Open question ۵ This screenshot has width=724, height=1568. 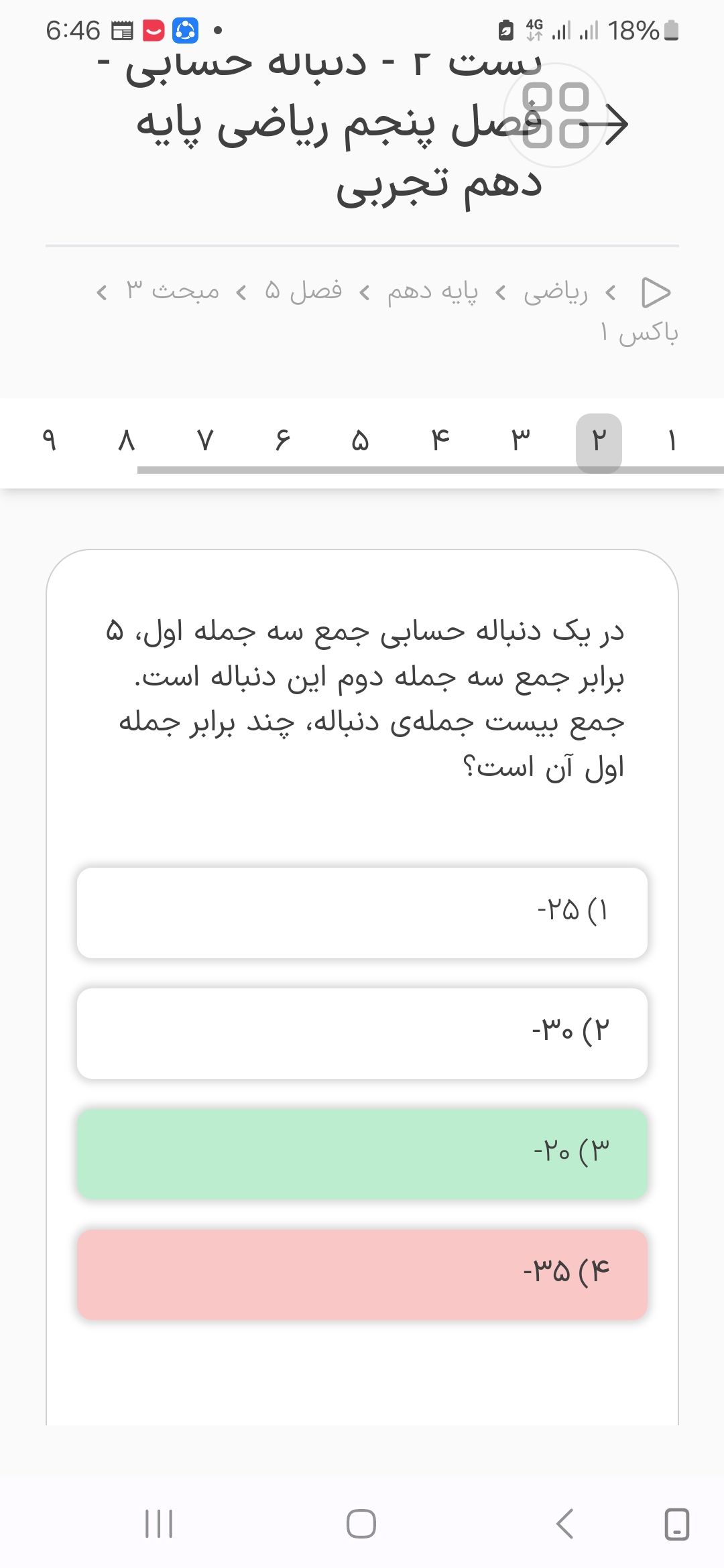coord(361,441)
